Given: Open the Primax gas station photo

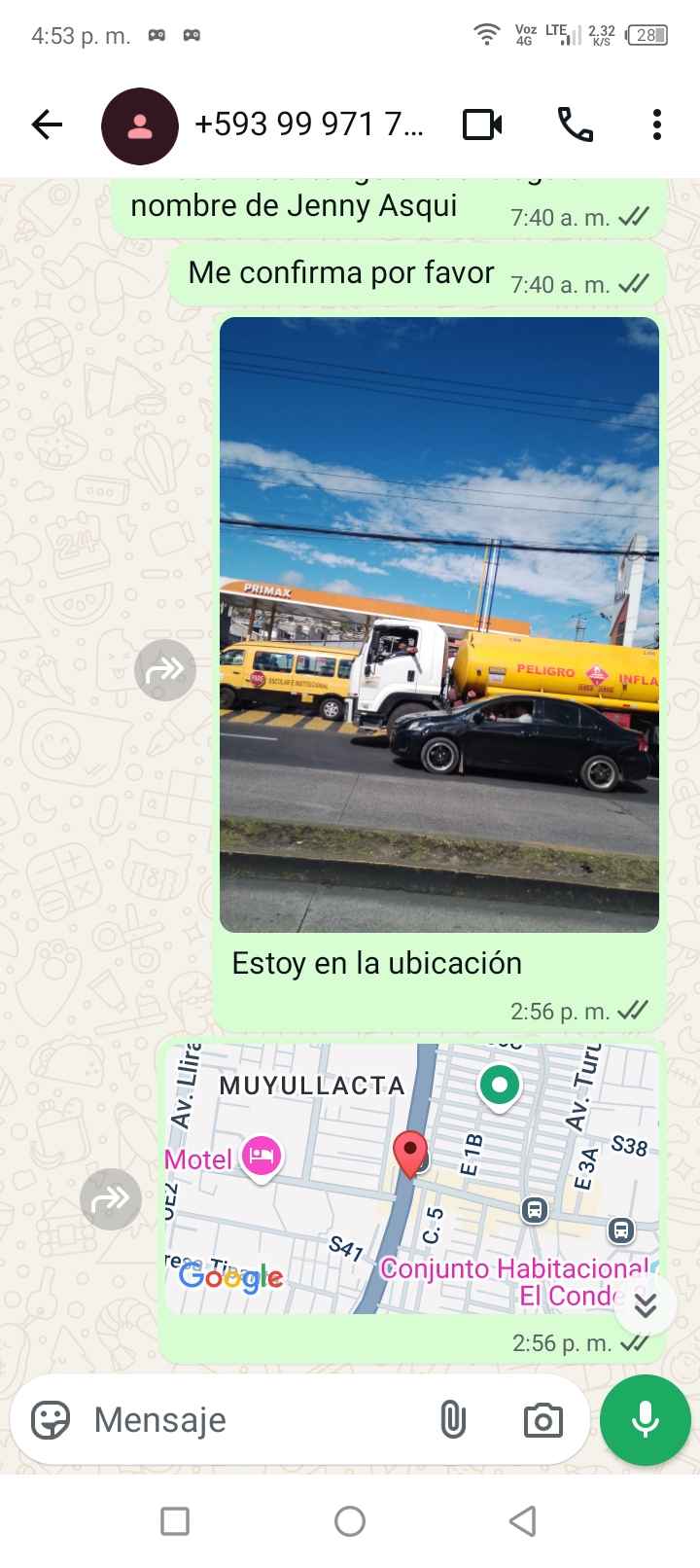Looking at the screenshot, I should 439,624.
